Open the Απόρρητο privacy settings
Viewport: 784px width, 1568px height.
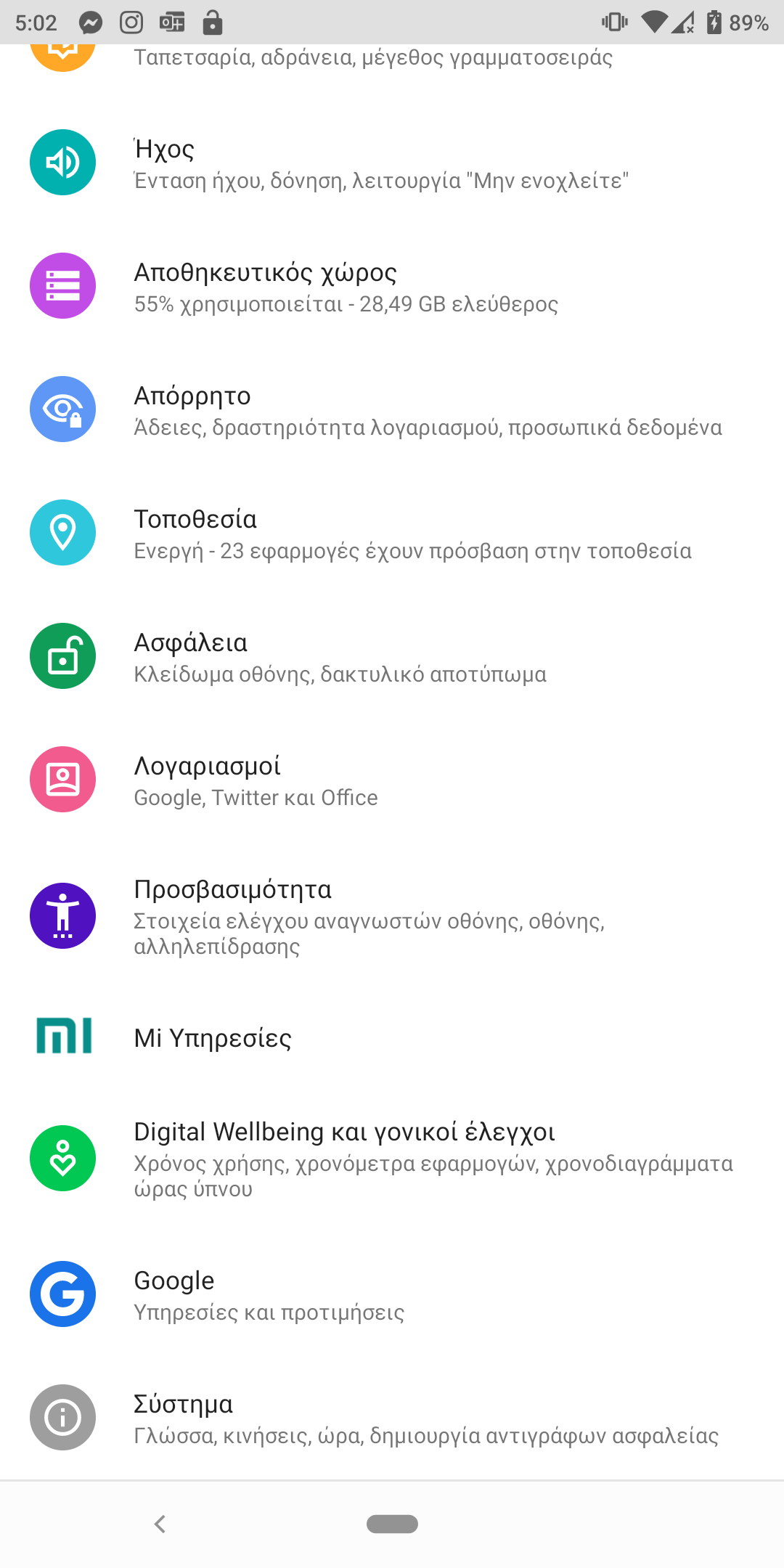(x=392, y=409)
